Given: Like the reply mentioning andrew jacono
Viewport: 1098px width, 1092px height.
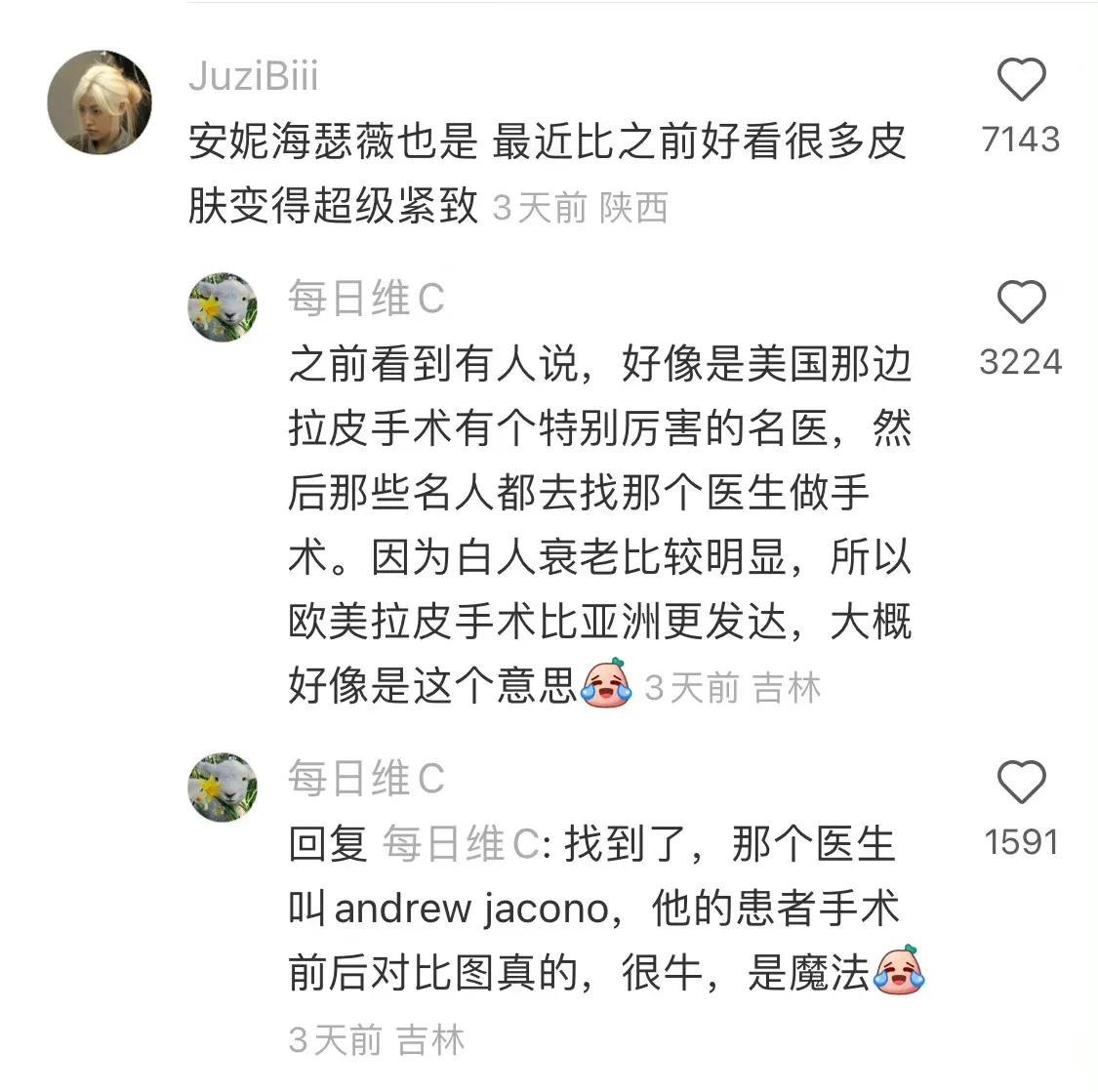Looking at the screenshot, I should [1021, 783].
